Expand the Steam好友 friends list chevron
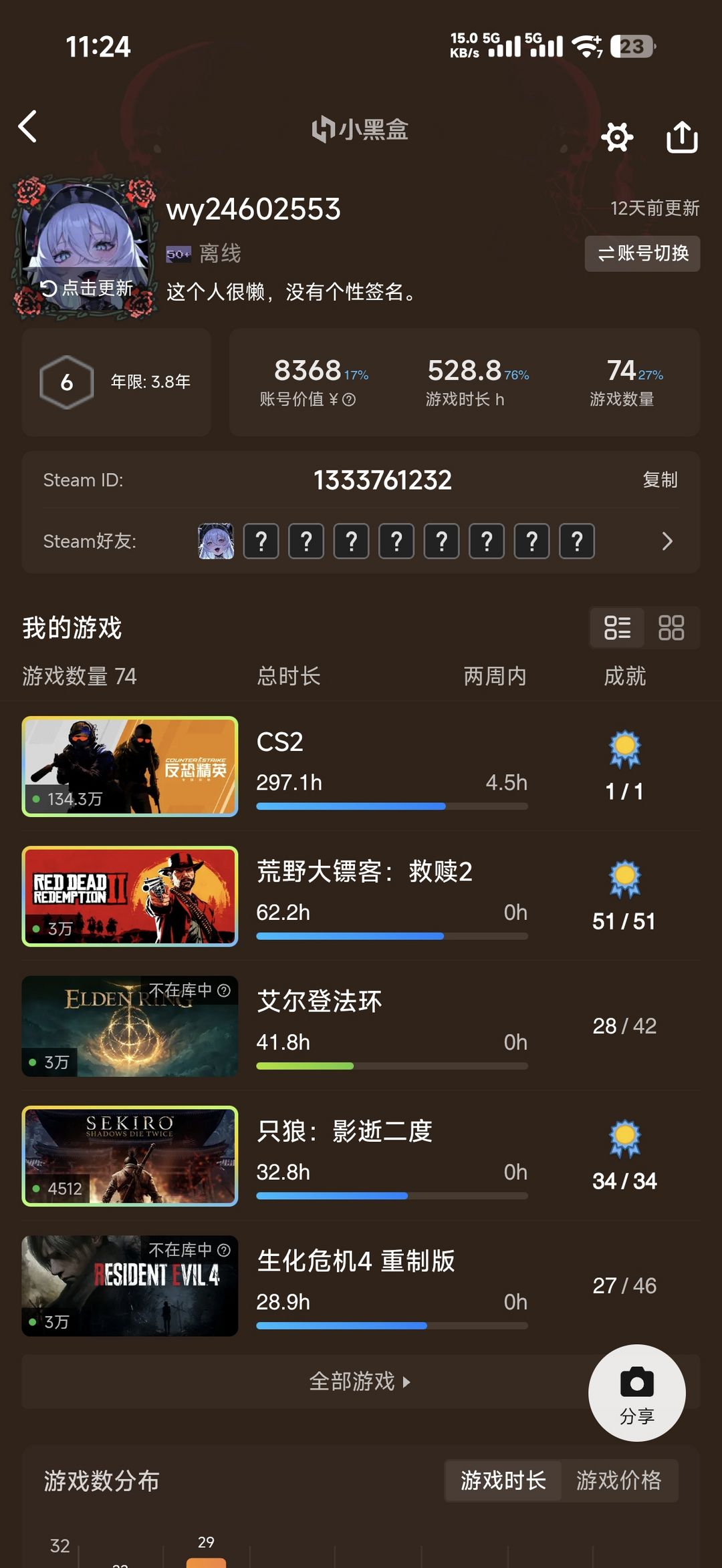722x1568 pixels. (x=667, y=541)
